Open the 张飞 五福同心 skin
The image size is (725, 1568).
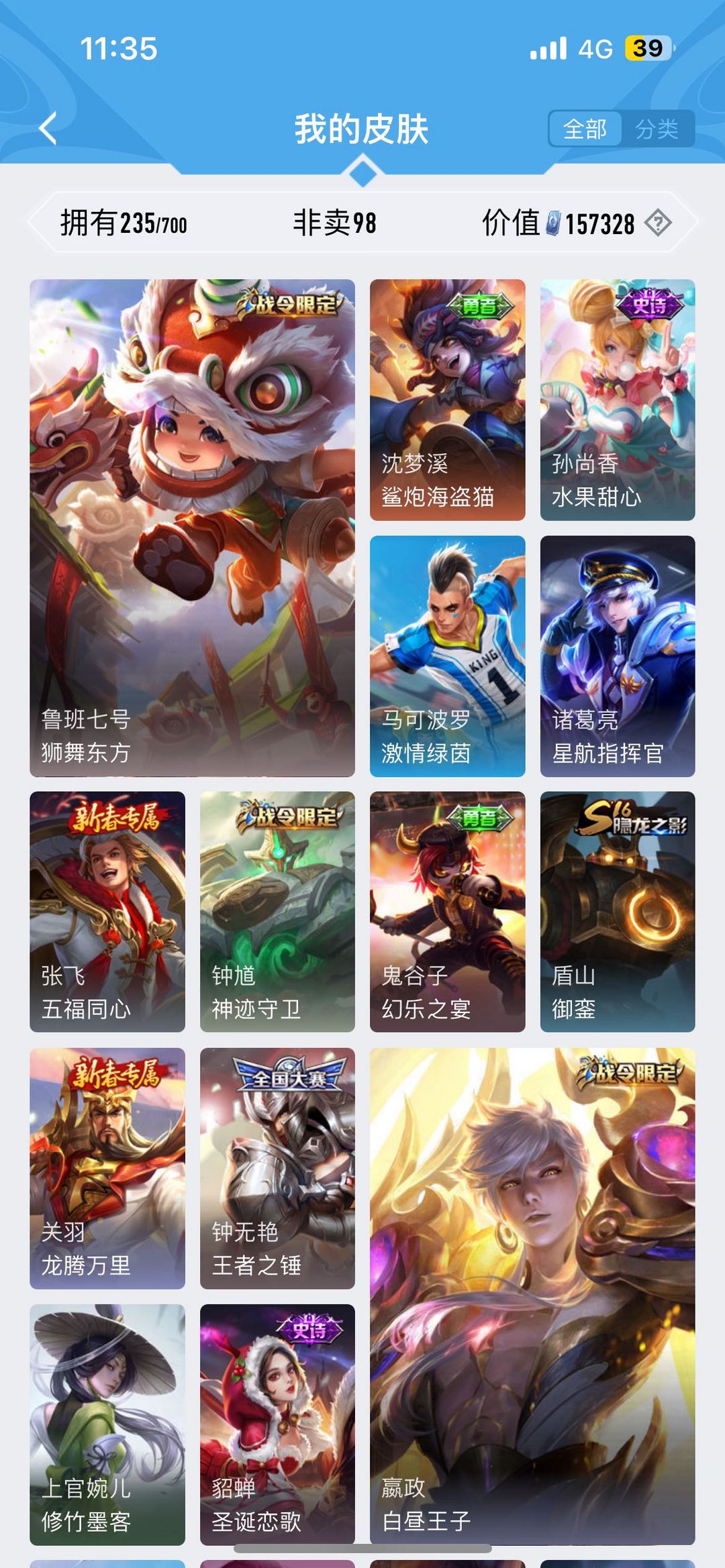107,912
